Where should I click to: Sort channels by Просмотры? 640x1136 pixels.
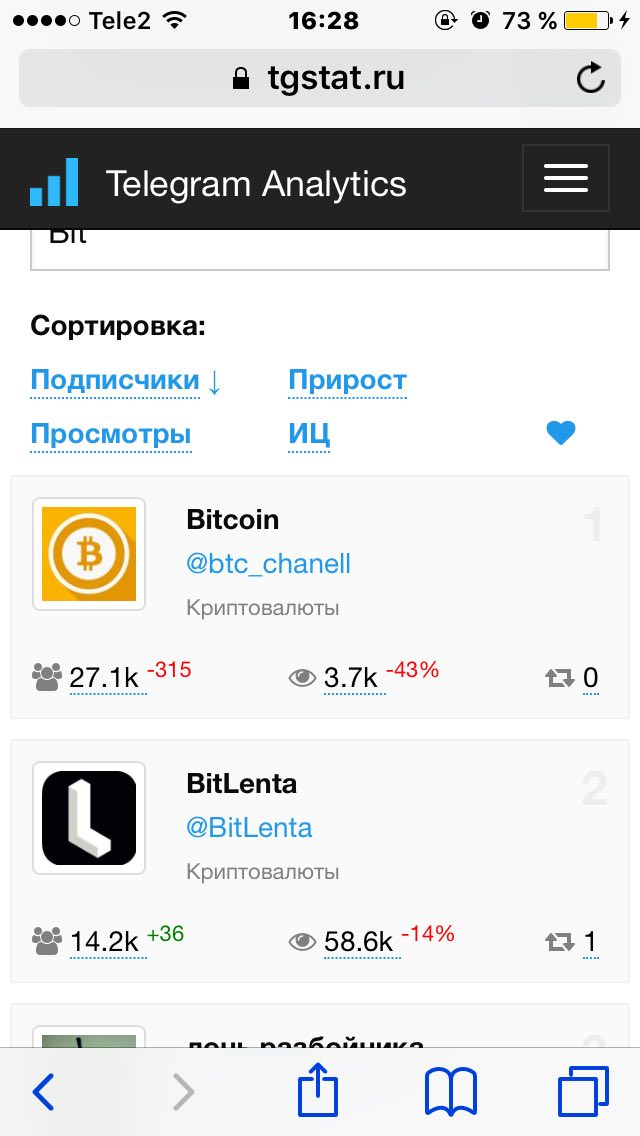pos(111,435)
